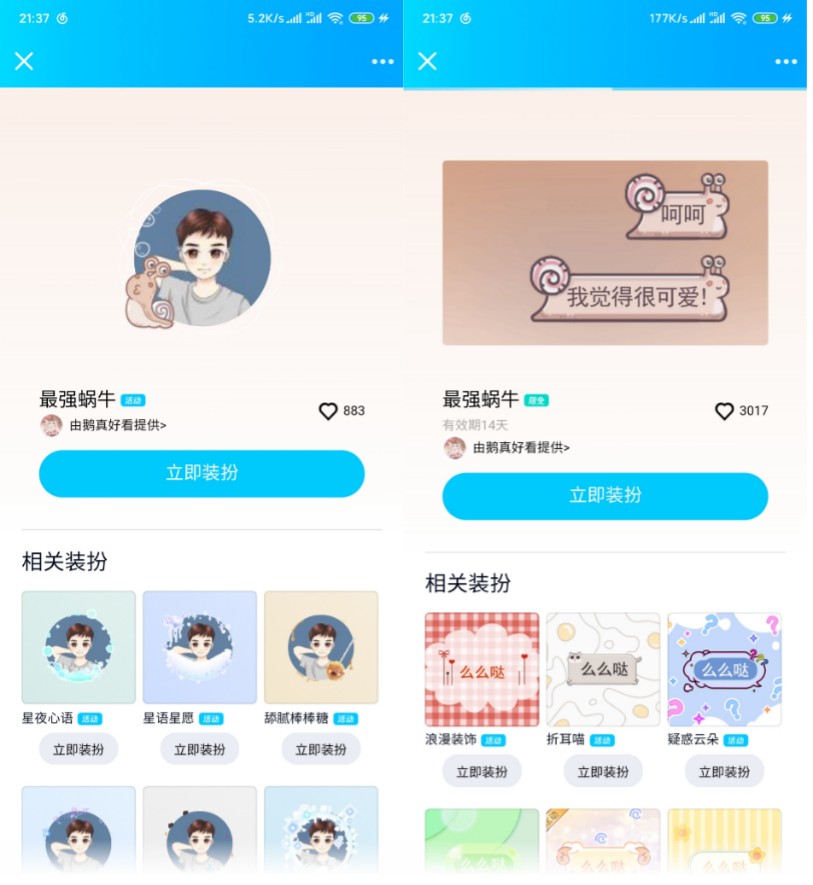Viewport: 813px width, 885px height.
Task: Open the 星语星愿 avatar pendant thumbnail
Action: pos(200,647)
